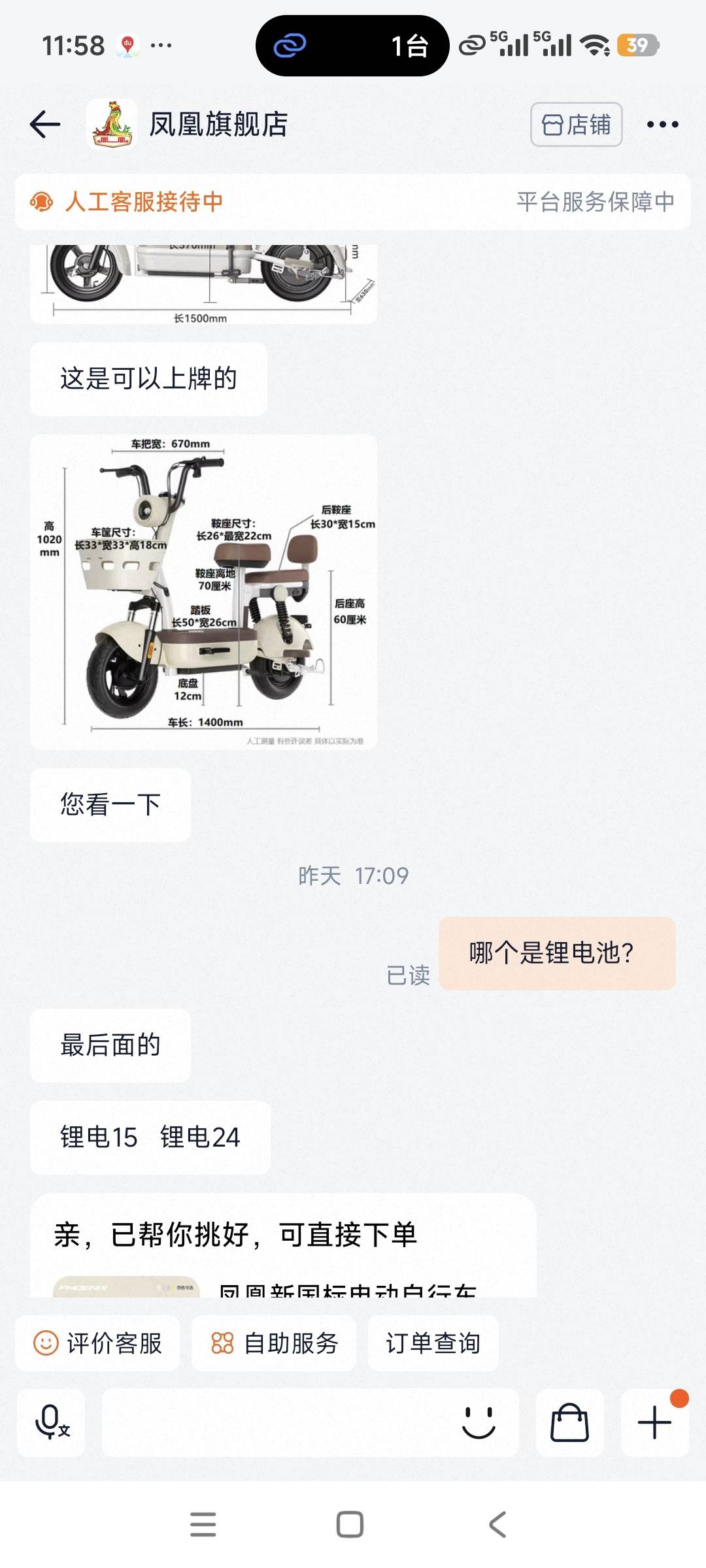The width and height of the screenshot is (706, 1568).
Task: Open the emoji picker
Action: [x=479, y=1422]
